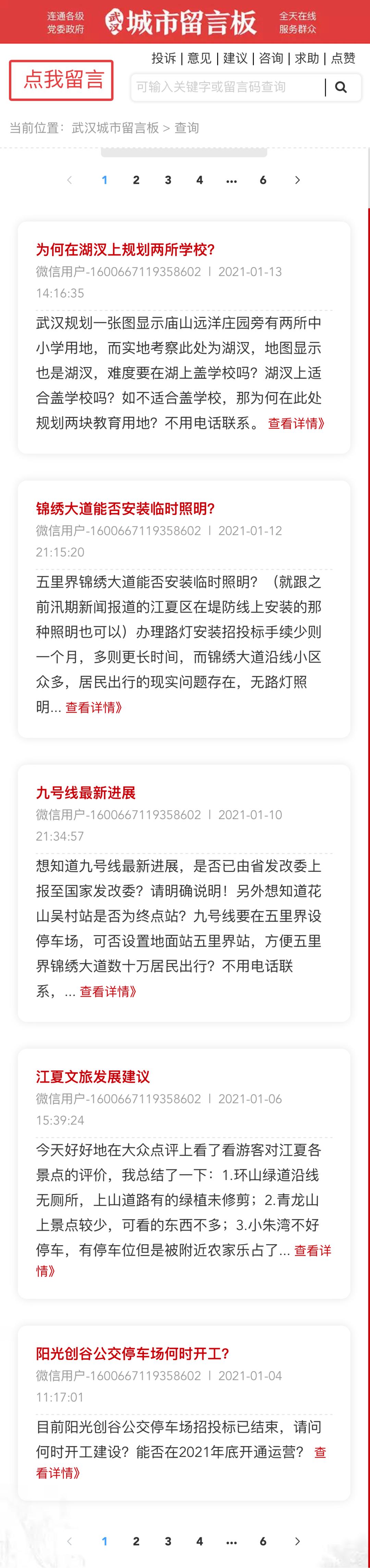Open post 锦绣大道能否安装临时照明?
370x1568 pixels.
125,509
